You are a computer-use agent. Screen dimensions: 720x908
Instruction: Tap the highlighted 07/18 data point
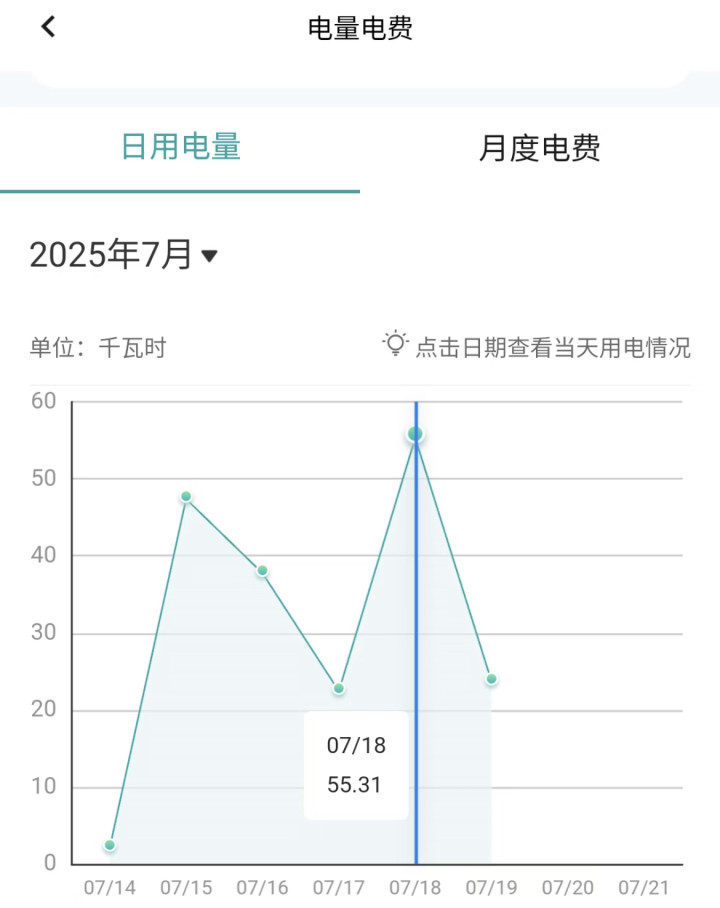click(415, 434)
